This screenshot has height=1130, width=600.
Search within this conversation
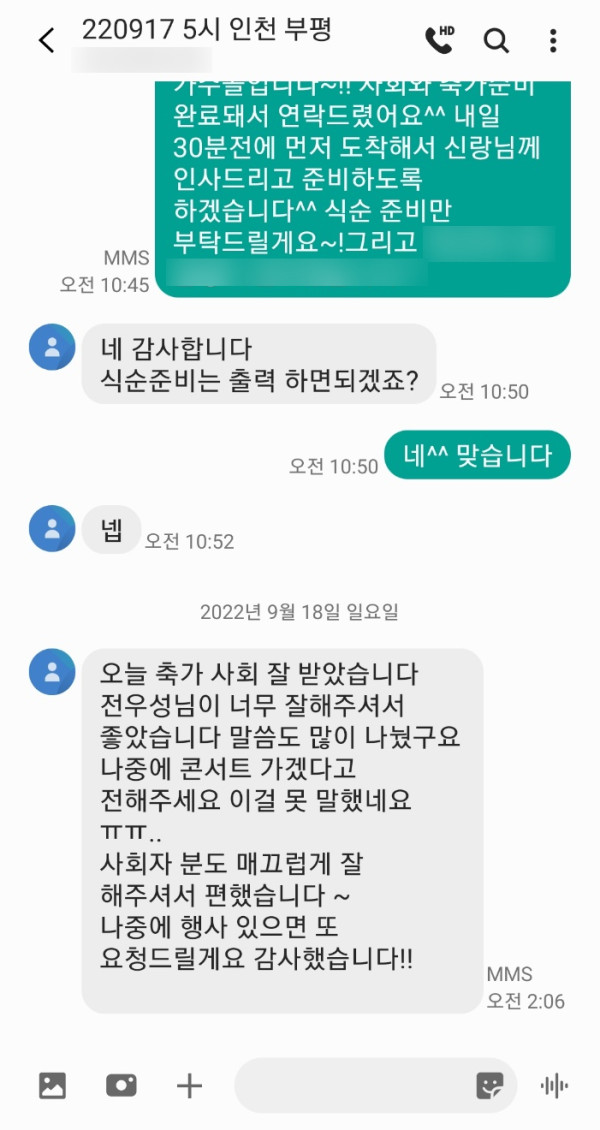pyautogui.click(x=496, y=40)
